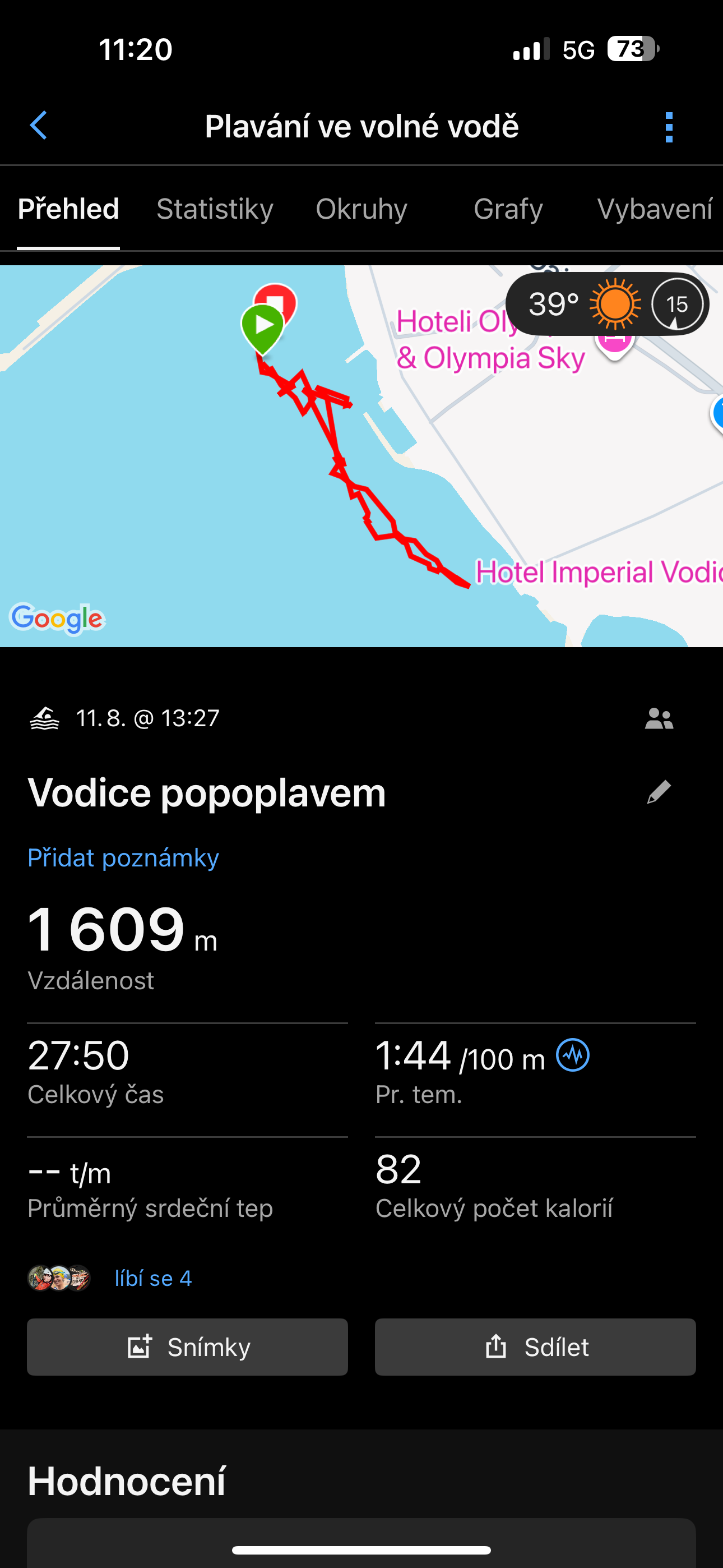Open the Grafy tab
This screenshot has height=1568, width=723.
(508, 209)
